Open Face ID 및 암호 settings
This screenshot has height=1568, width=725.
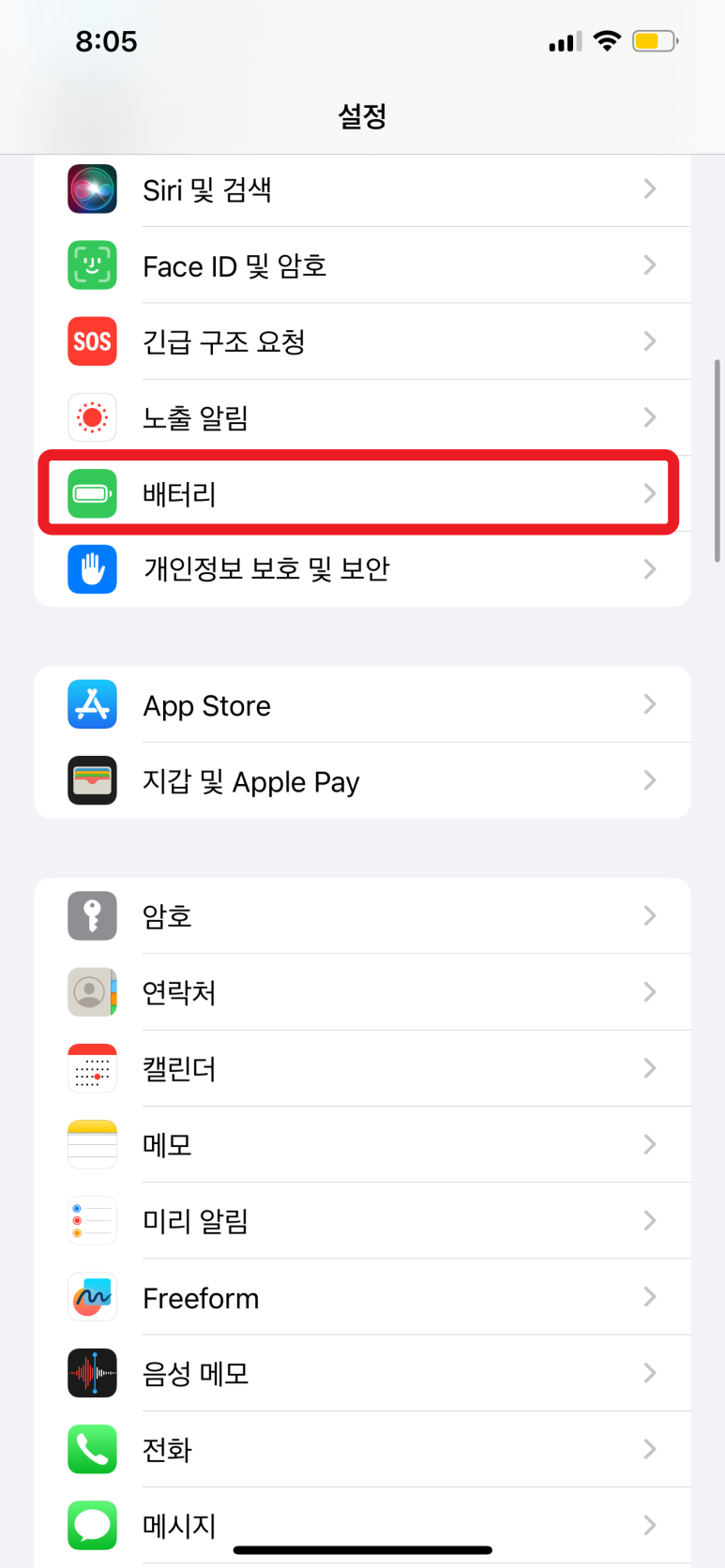[362, 266]
